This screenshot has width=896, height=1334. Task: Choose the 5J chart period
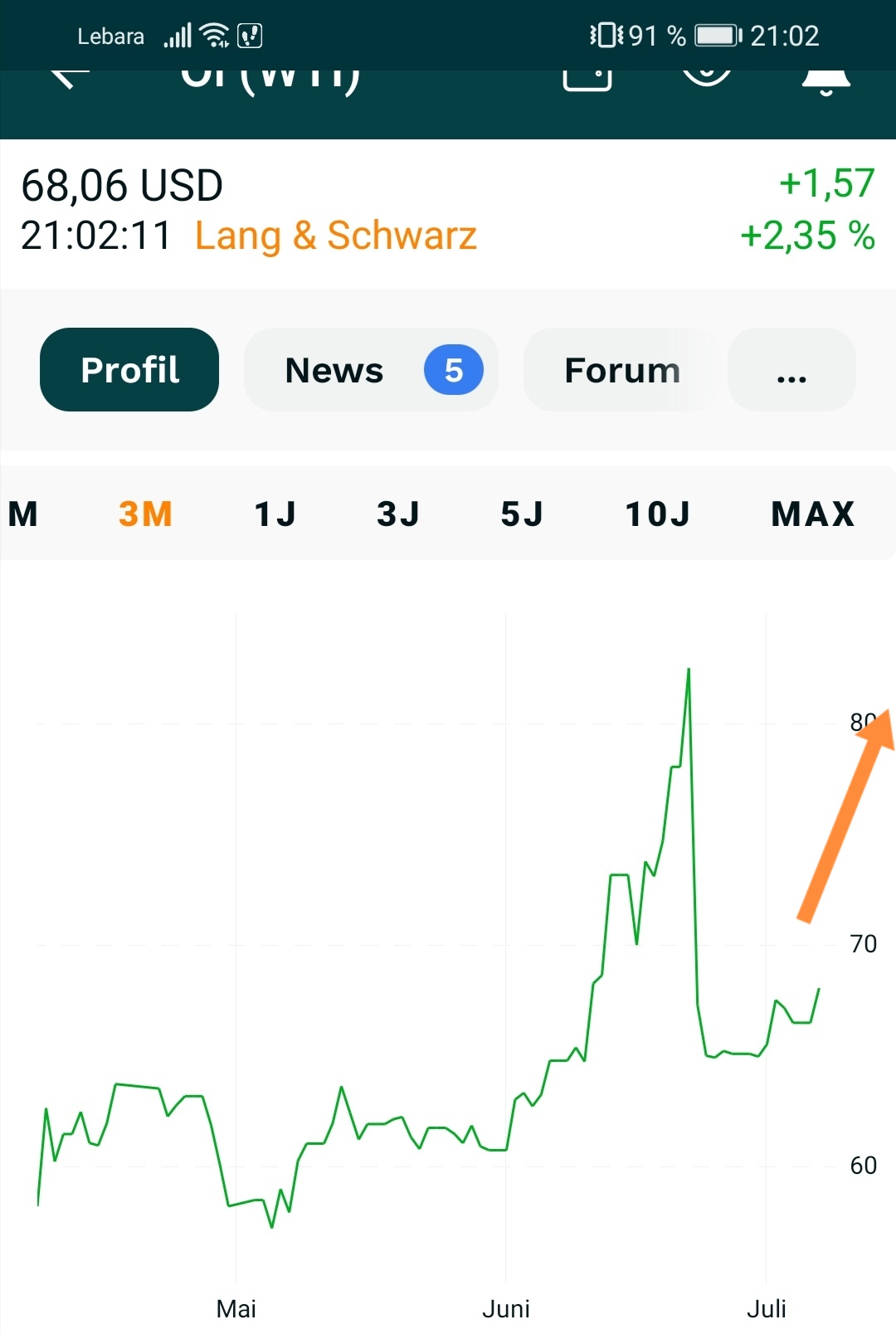[x=520, y=513]
